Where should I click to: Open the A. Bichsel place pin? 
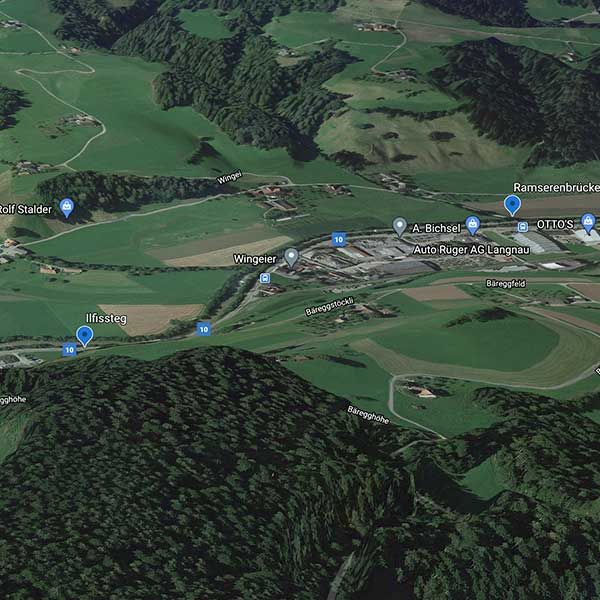(x=399, y=226)
